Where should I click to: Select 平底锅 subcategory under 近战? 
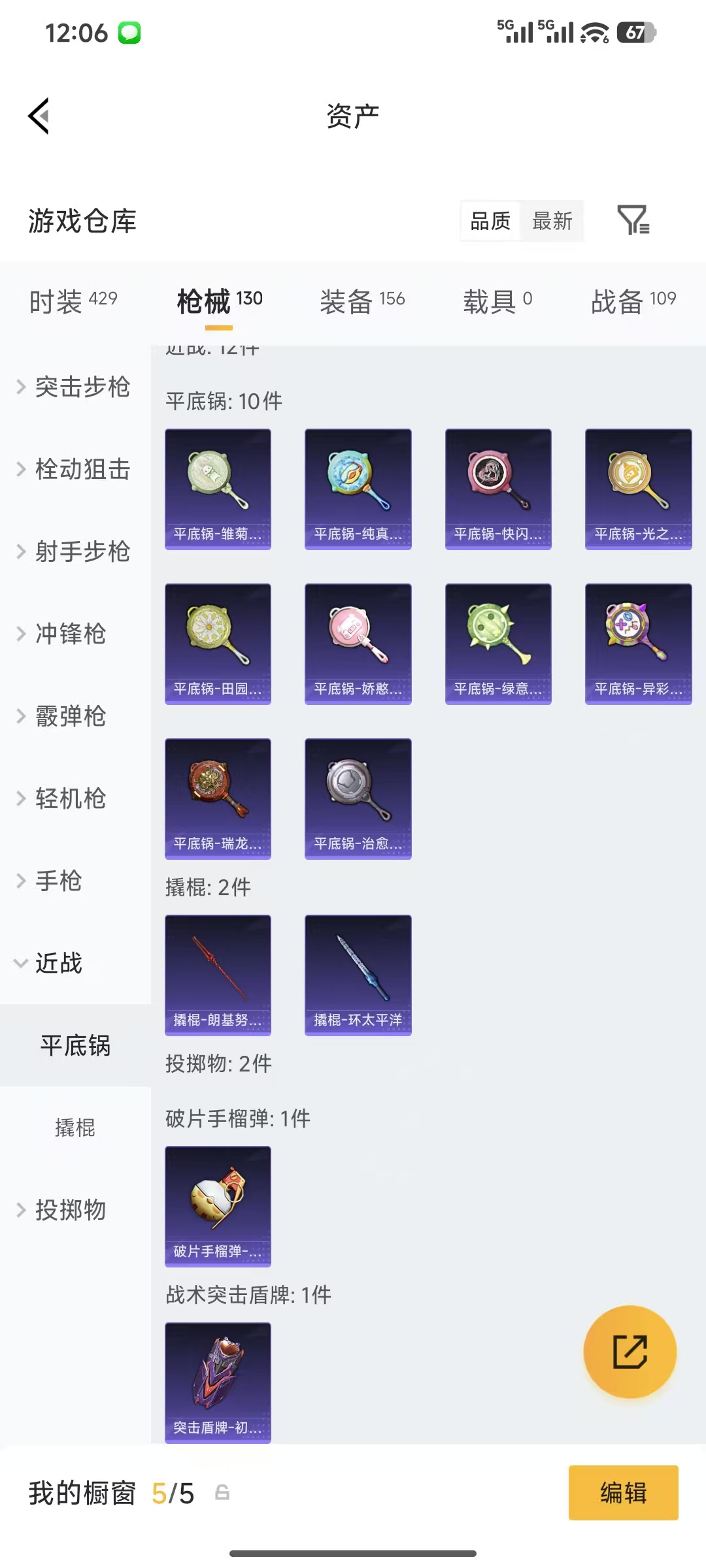(75, 1046)
